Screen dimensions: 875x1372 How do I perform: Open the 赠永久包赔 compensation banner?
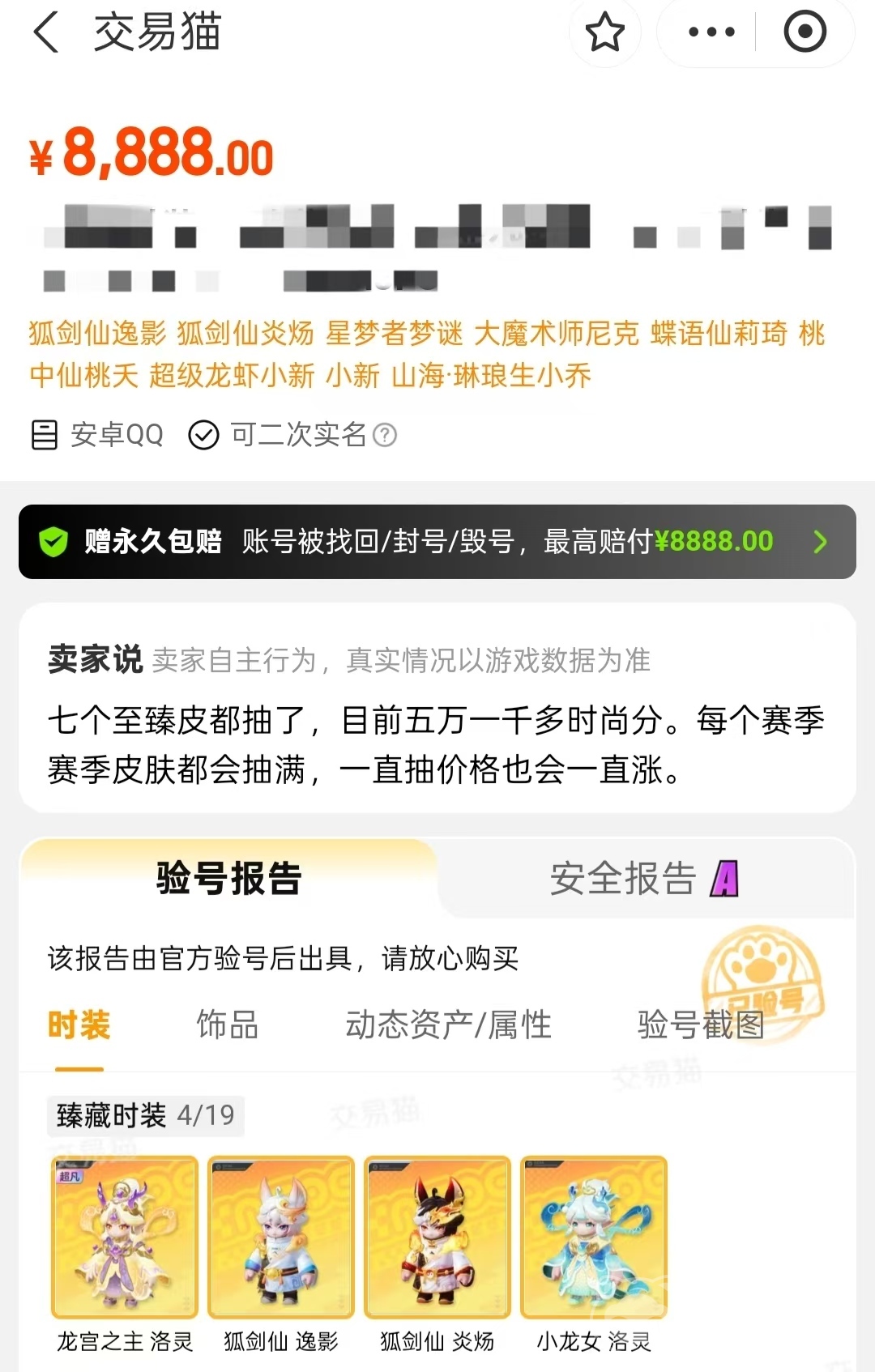(437, 541)
